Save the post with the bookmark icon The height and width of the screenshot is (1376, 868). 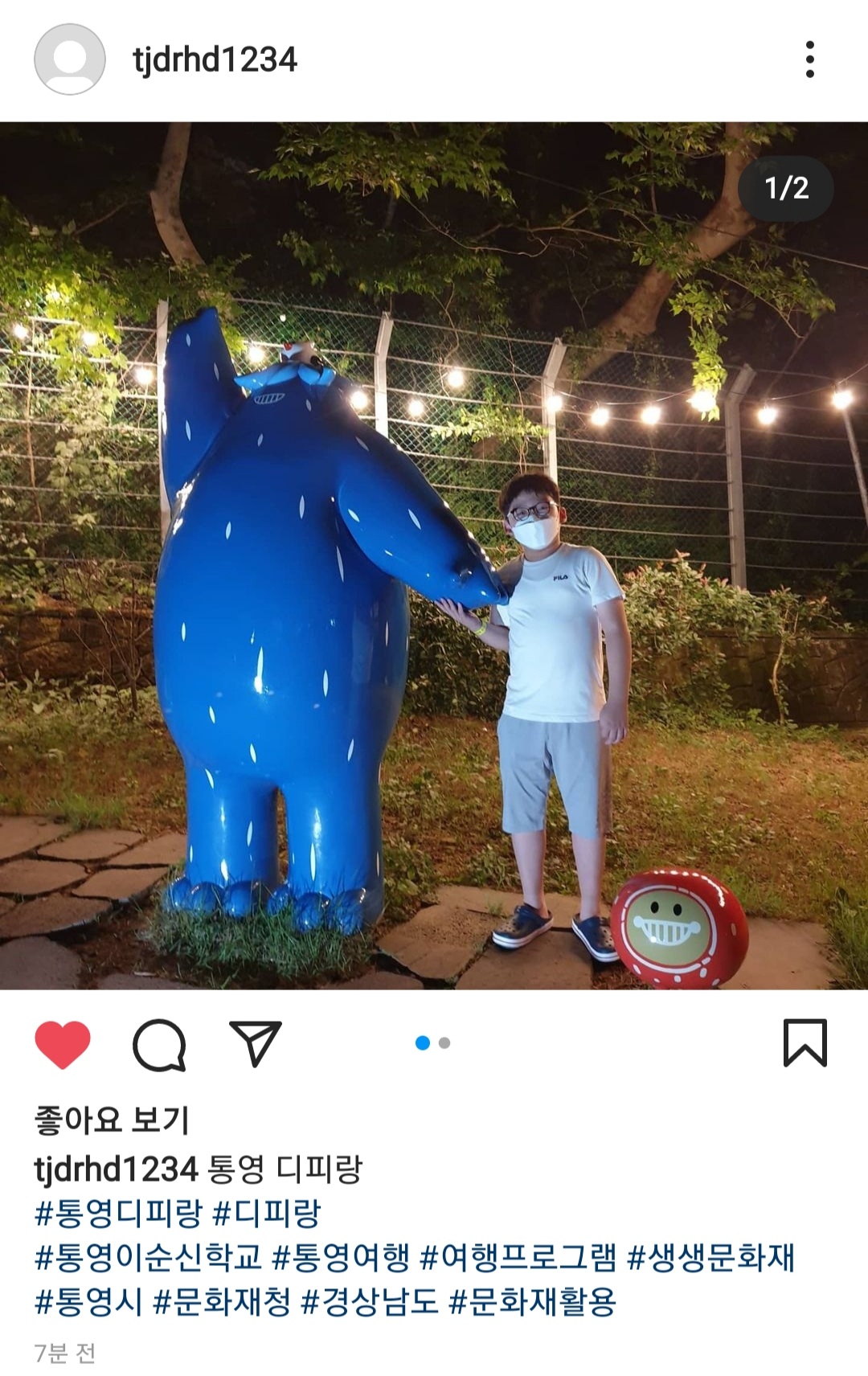pyautogui.click(x=805, y=1043)
